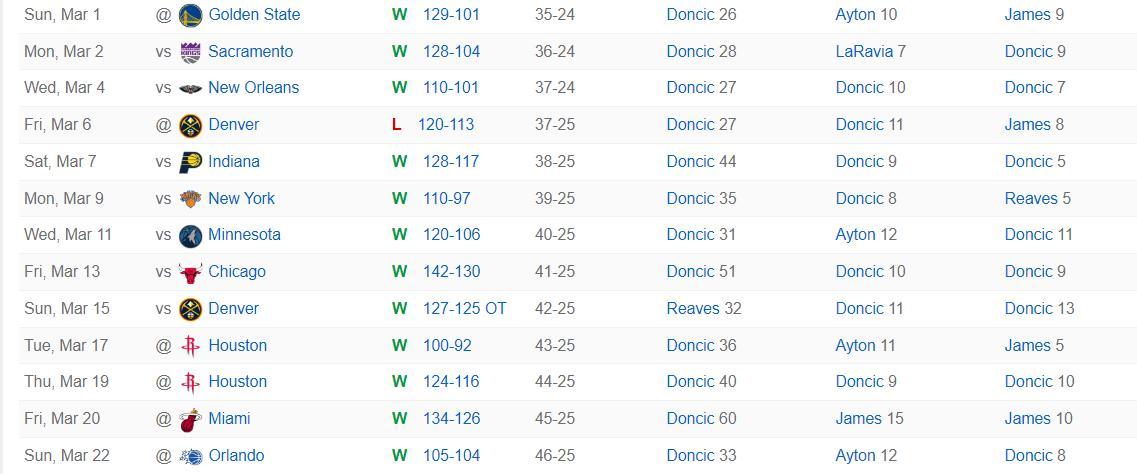Viewport: 1137px width, 474px height.
Task: Tap the Doncic 60 points link
Action: [x=701, y=419]
